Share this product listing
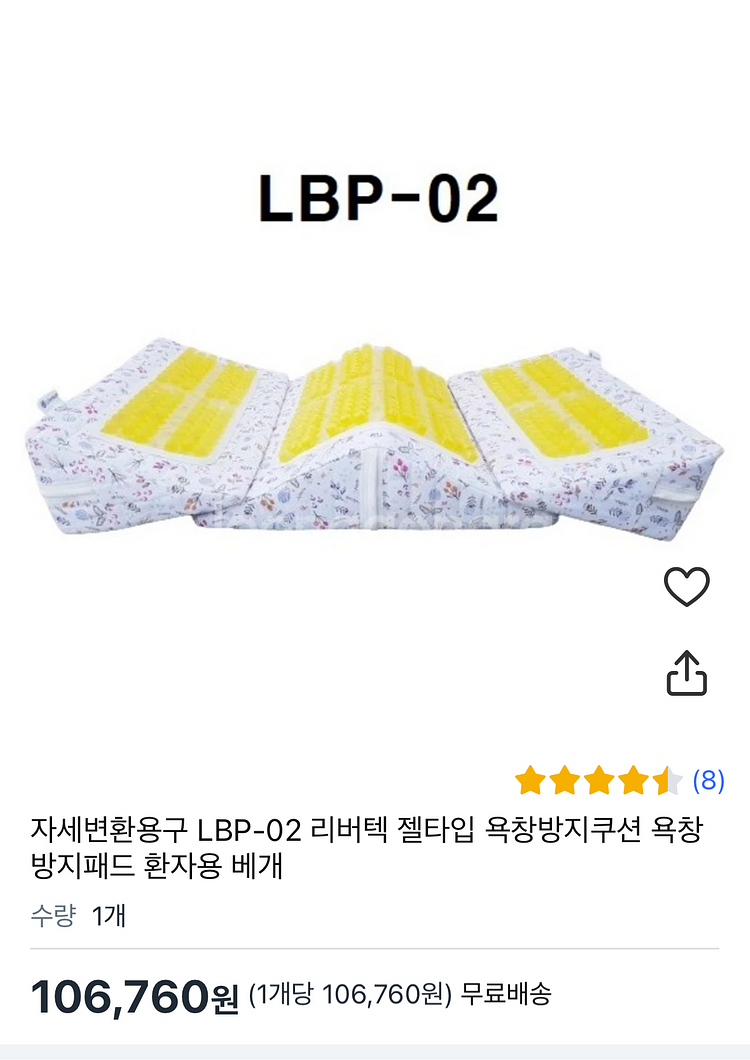The height and width of the screenshot is (1060, 750). pos(687,673)
